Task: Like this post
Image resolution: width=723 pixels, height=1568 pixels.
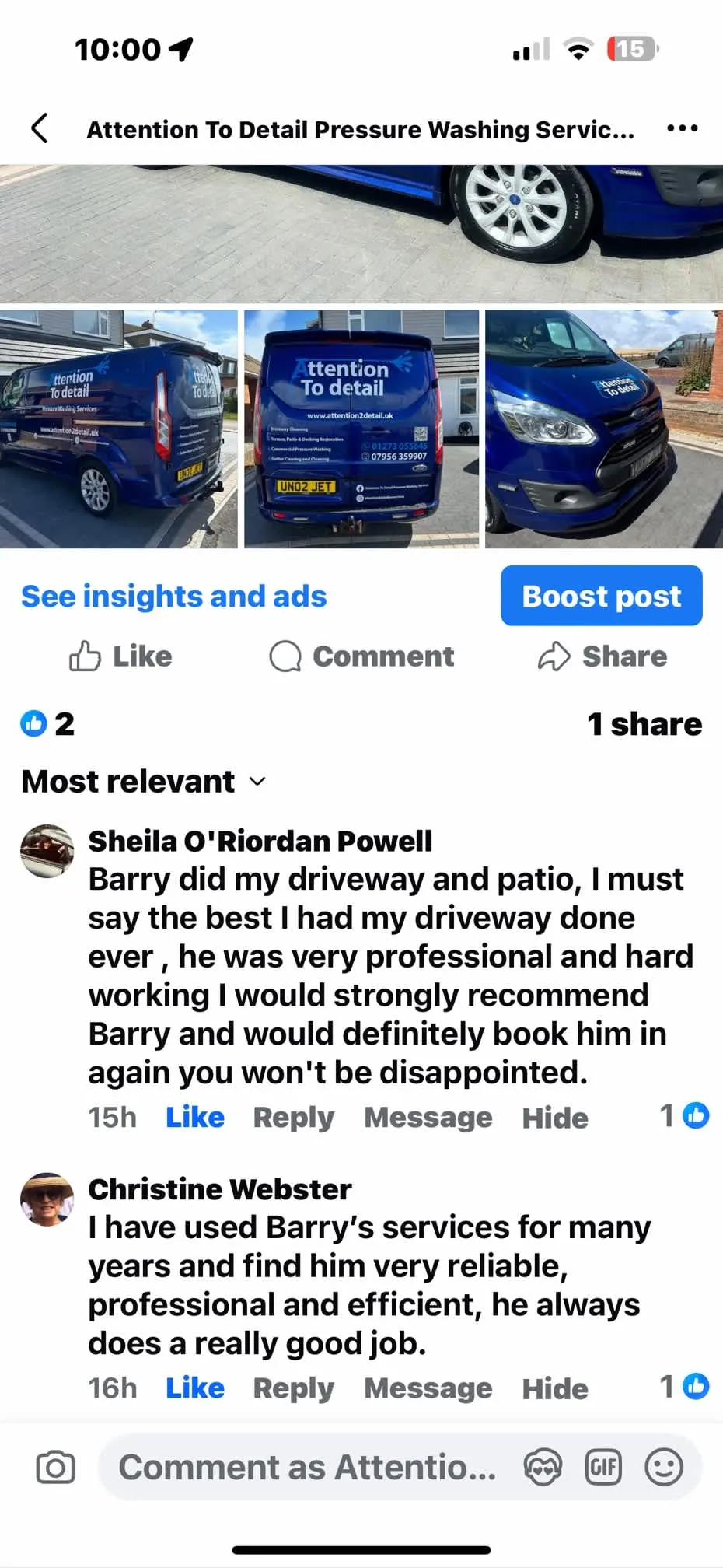Action: 120,656
